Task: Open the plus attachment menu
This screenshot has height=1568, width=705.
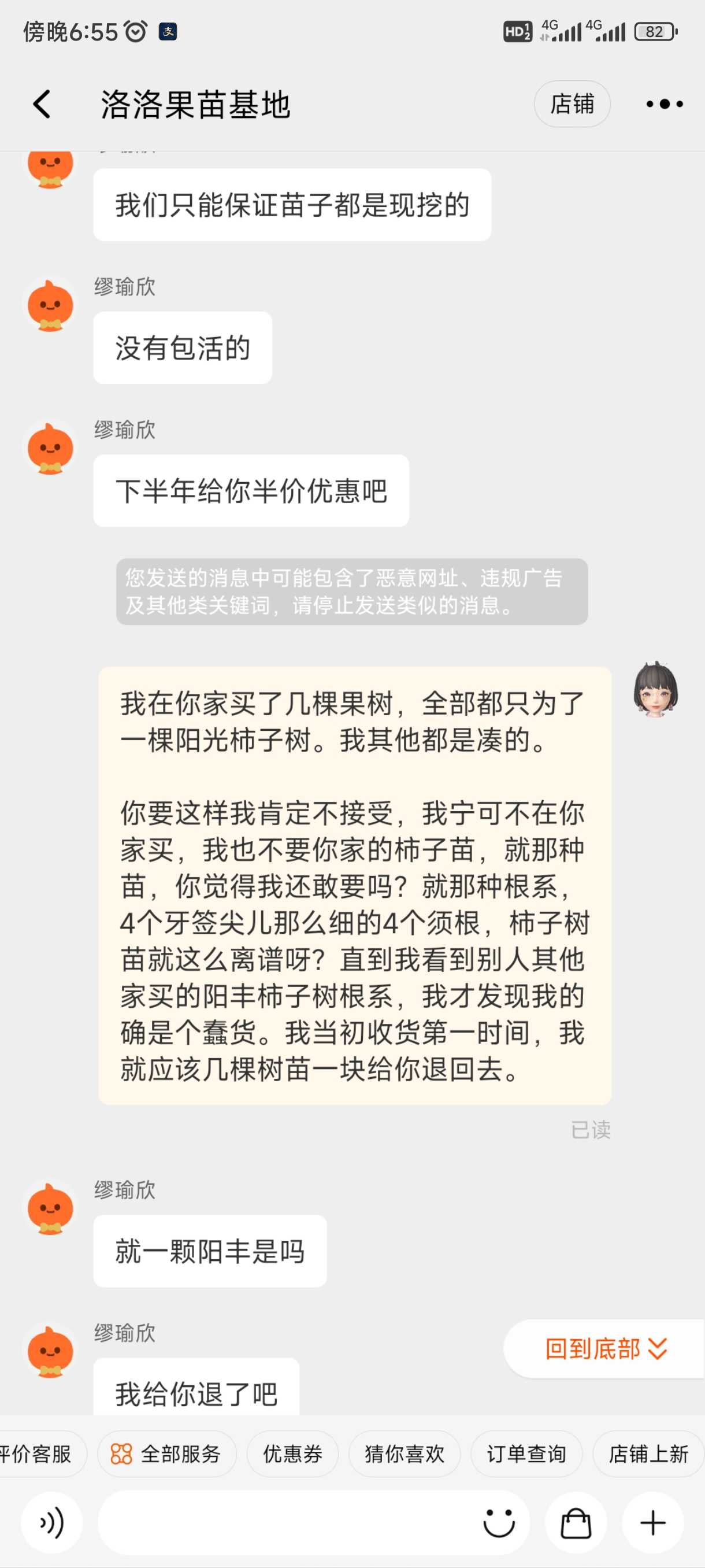Action: pos(652,1523)
